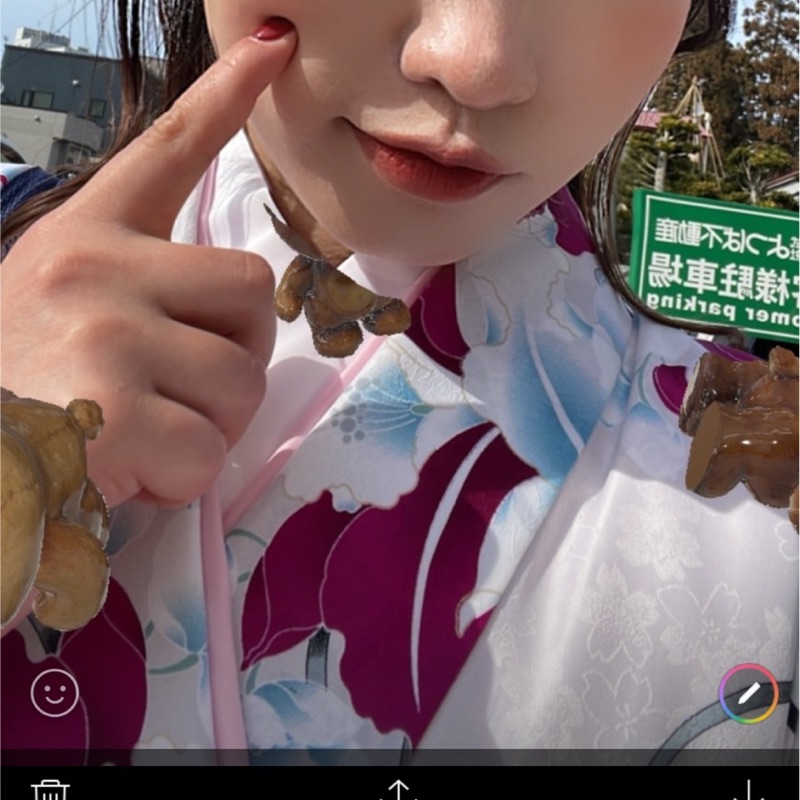Open the rainbow pencil drawing tool
Screen dimensions: 800x800
click(748, 694)
